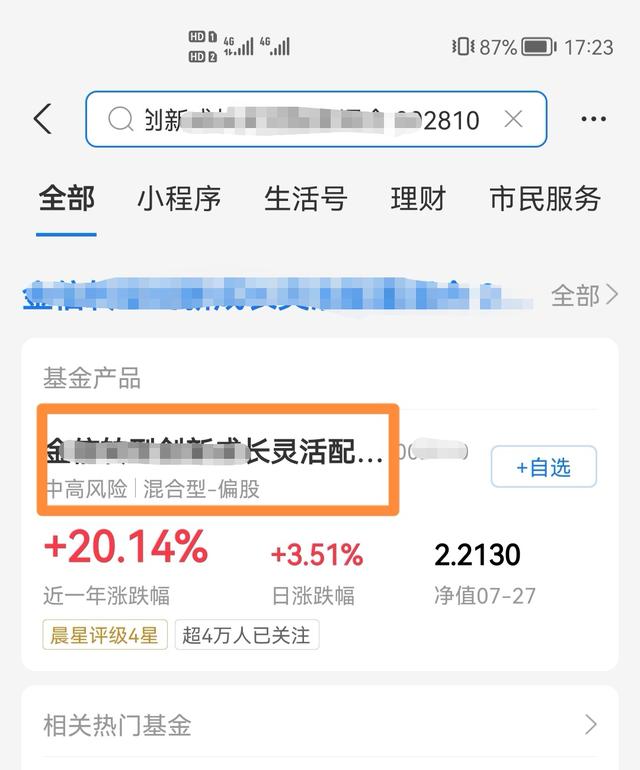Clear the search text with the X

point(513,119)
